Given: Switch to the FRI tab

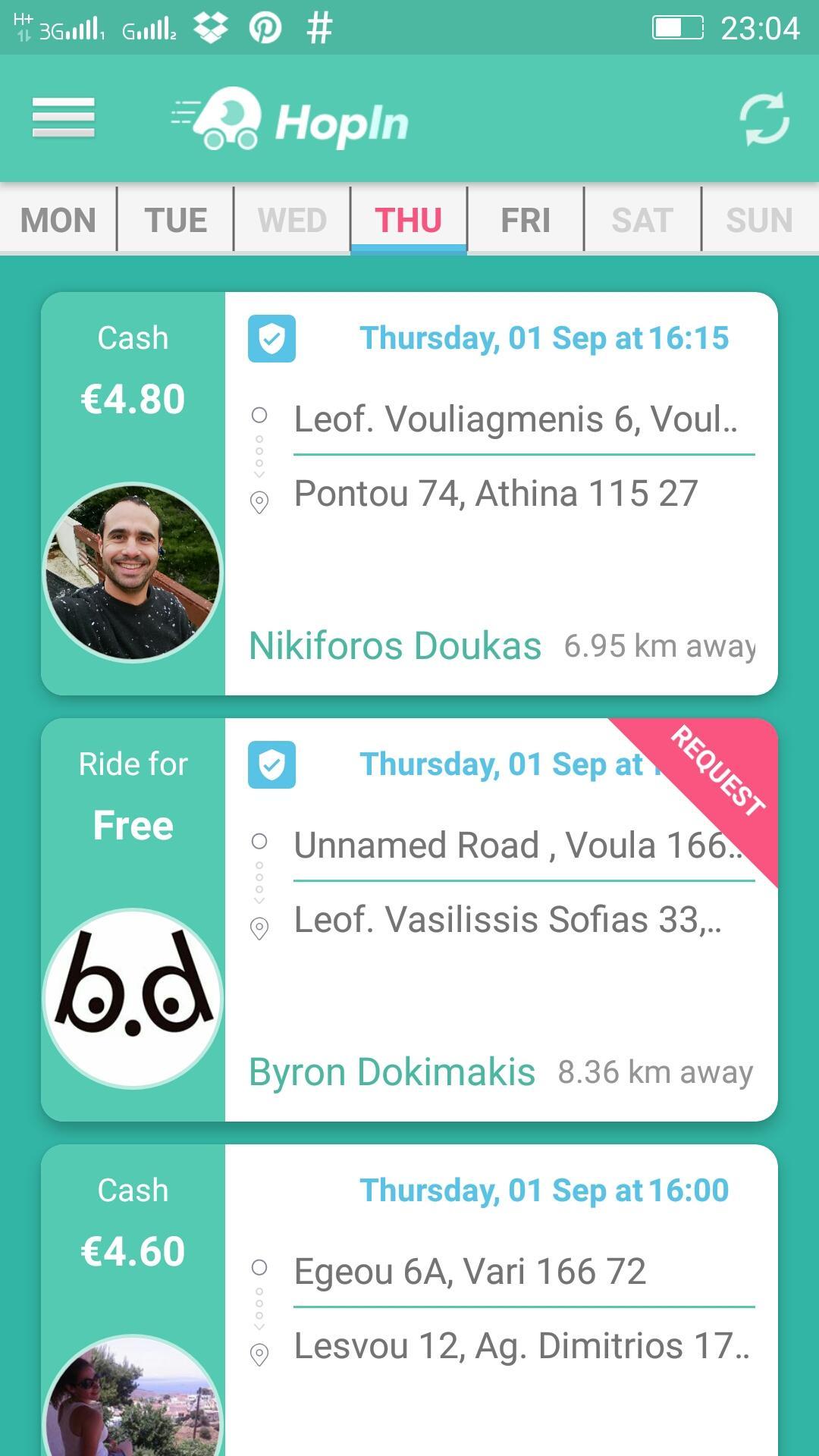Looking at the screenshot, I should [526, 220].
